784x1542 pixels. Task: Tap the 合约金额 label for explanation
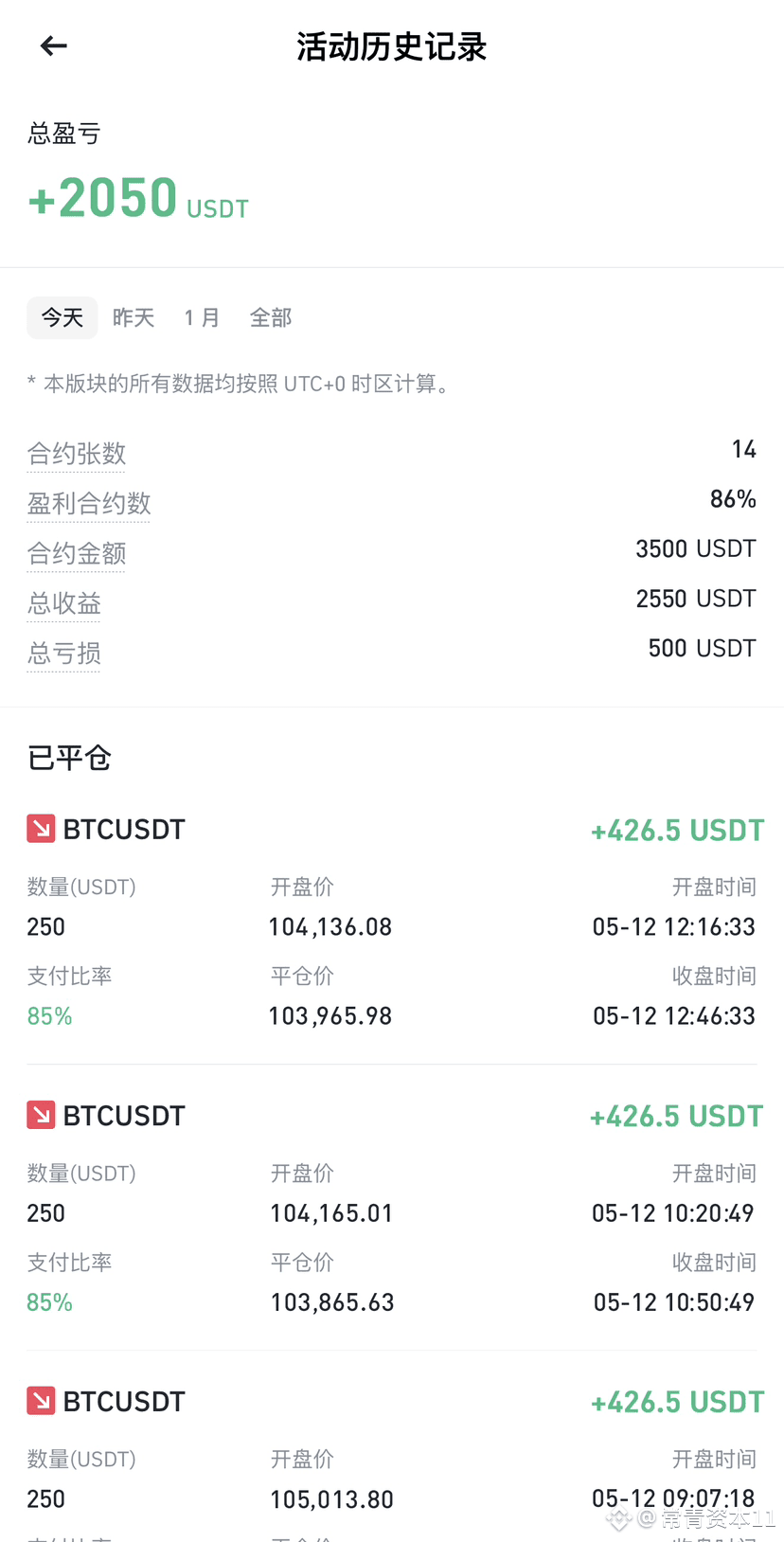pyautogui.click(x=77, y=553)
